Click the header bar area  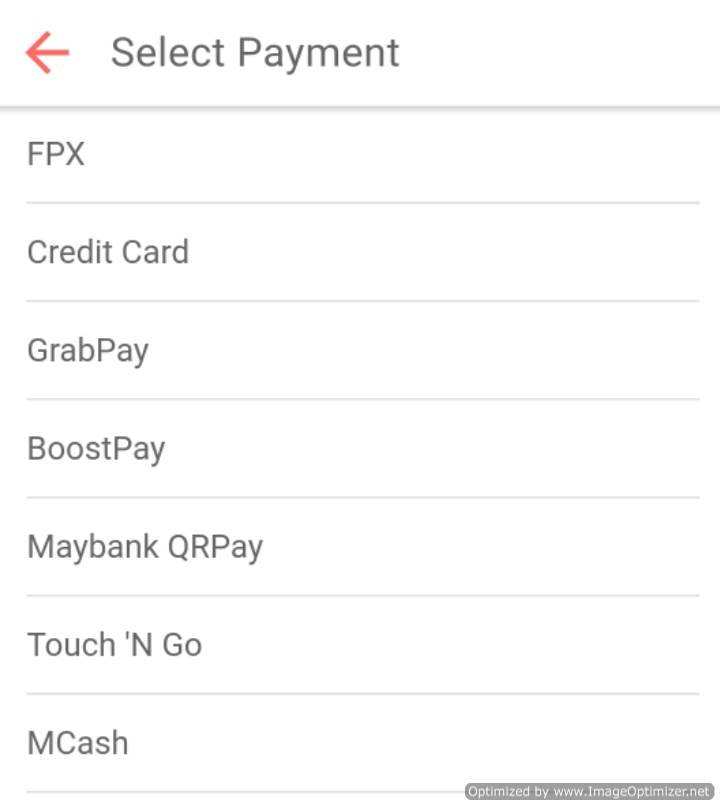tap(360, 53)
